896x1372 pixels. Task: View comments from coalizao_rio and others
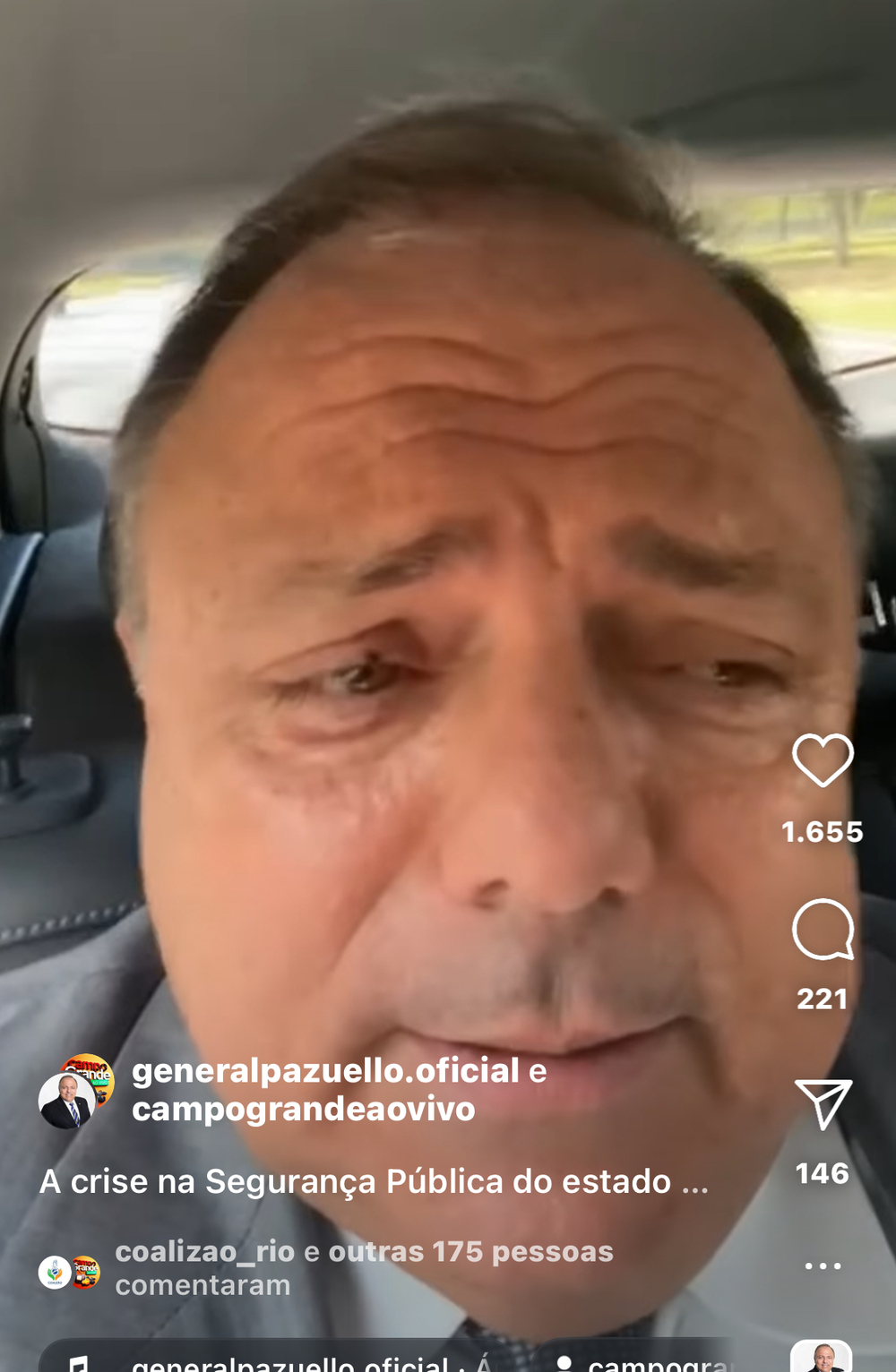click(363, 1267)
